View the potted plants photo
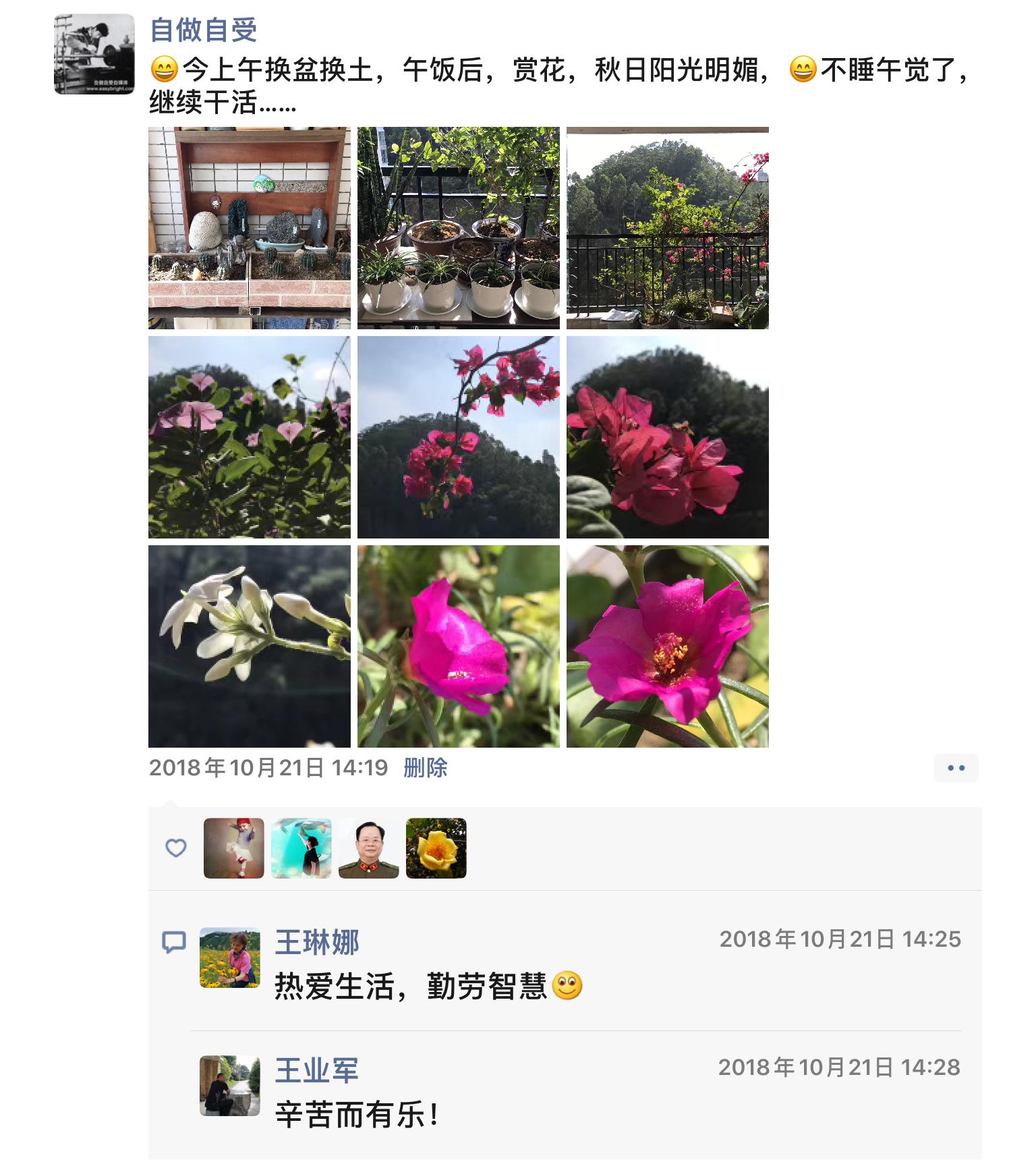 458,227
